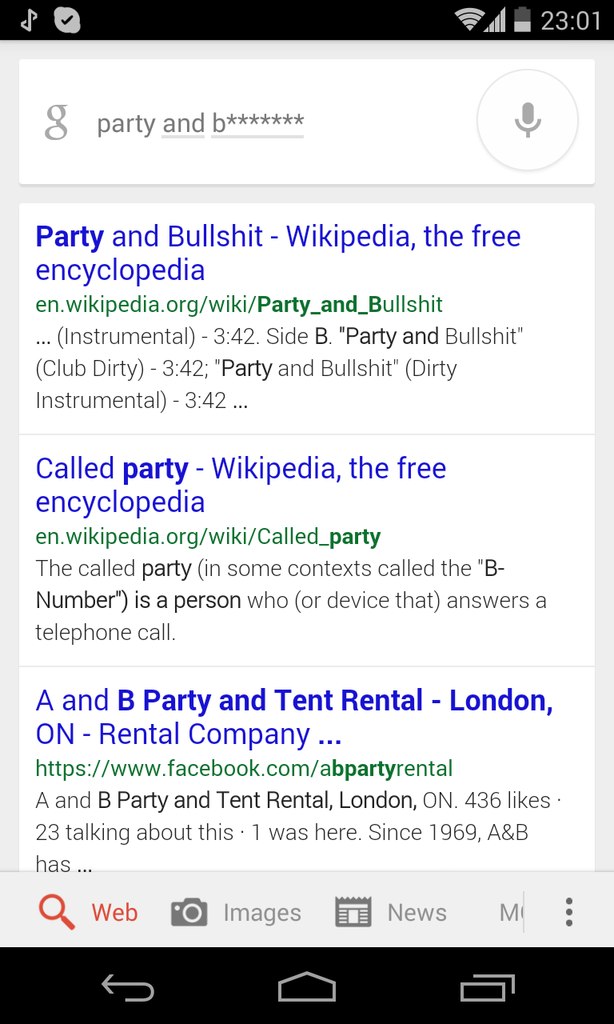The width and height of the screenshot is (614, 1024).
Task: Go to the home screen
Action: (x=307, y=988)
